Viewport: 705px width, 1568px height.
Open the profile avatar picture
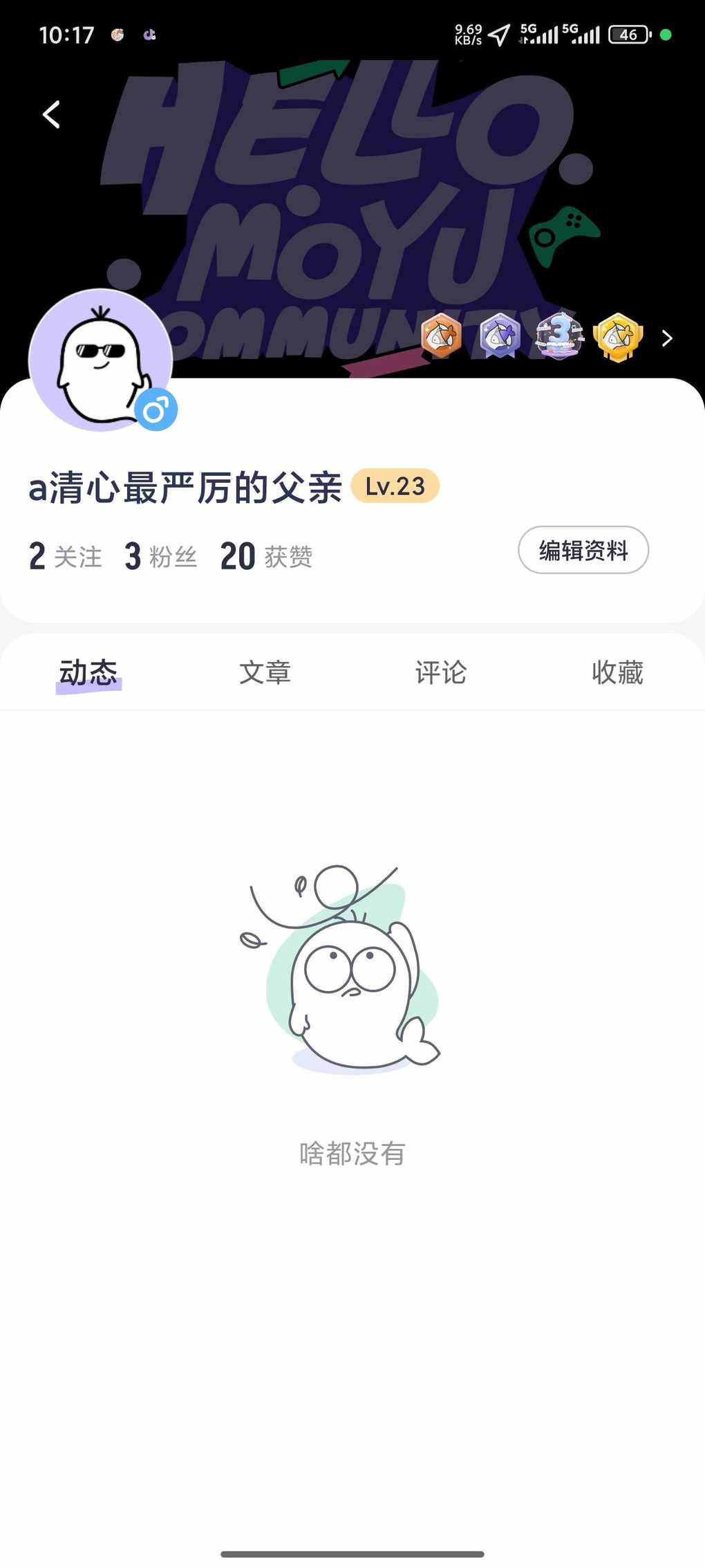click(100, 360)
